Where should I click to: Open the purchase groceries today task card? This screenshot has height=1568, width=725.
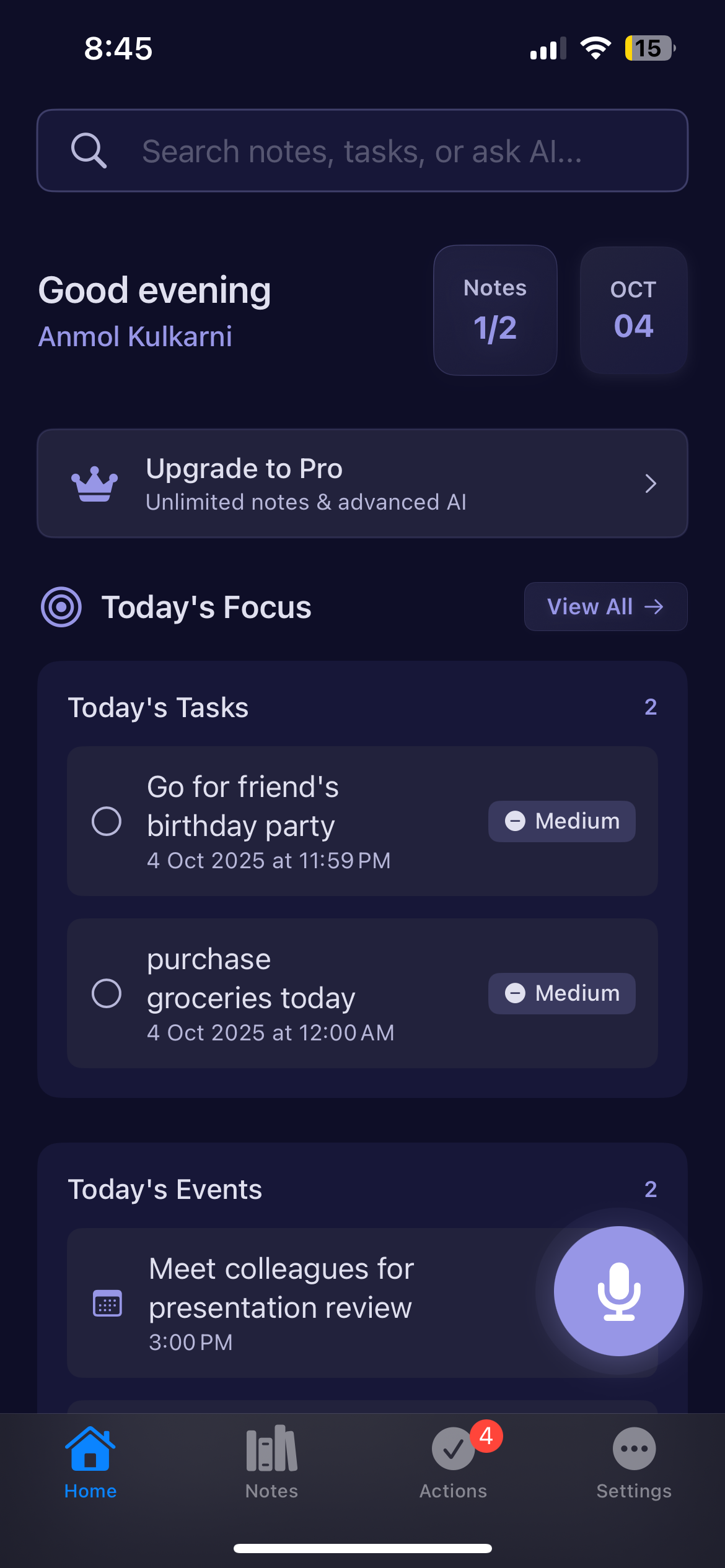(297, 993)
